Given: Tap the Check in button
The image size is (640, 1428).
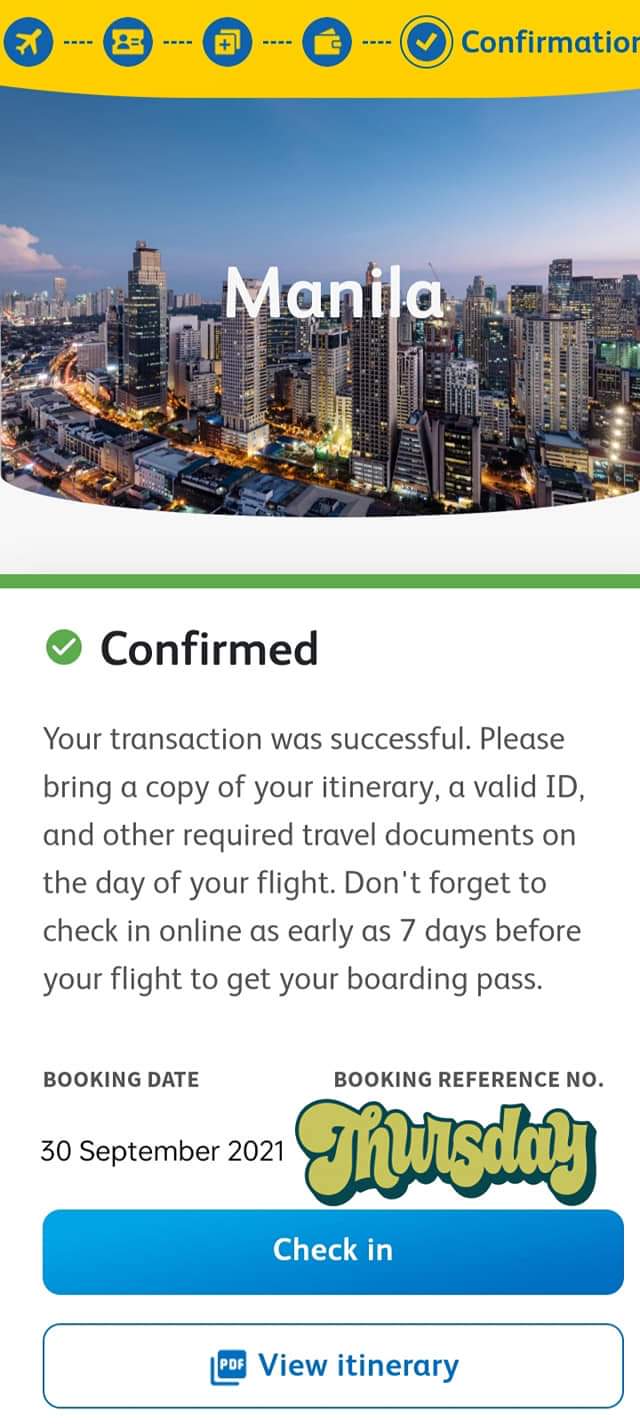Looking at the screenshot, I should 332,1251.
